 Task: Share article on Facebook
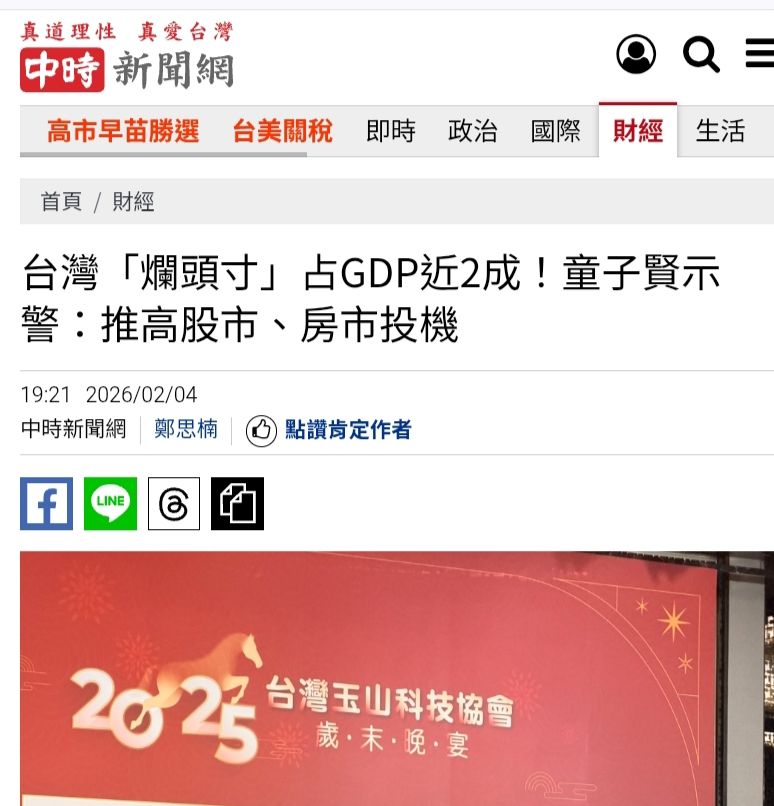(46, 503)
